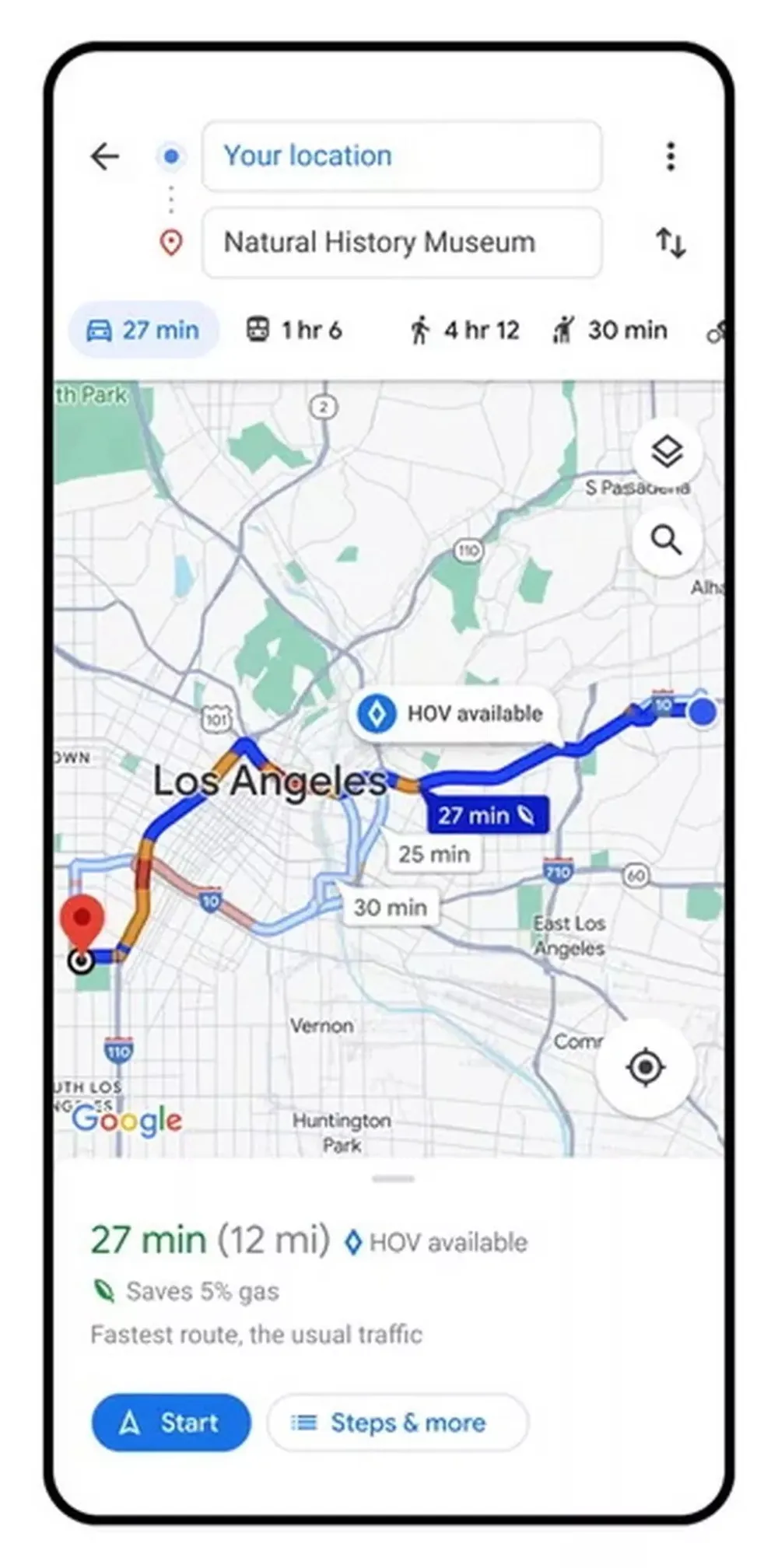Edit the 'Your location' starting point field
This screenshot has width=778, height=1568.
pos(401,156)
